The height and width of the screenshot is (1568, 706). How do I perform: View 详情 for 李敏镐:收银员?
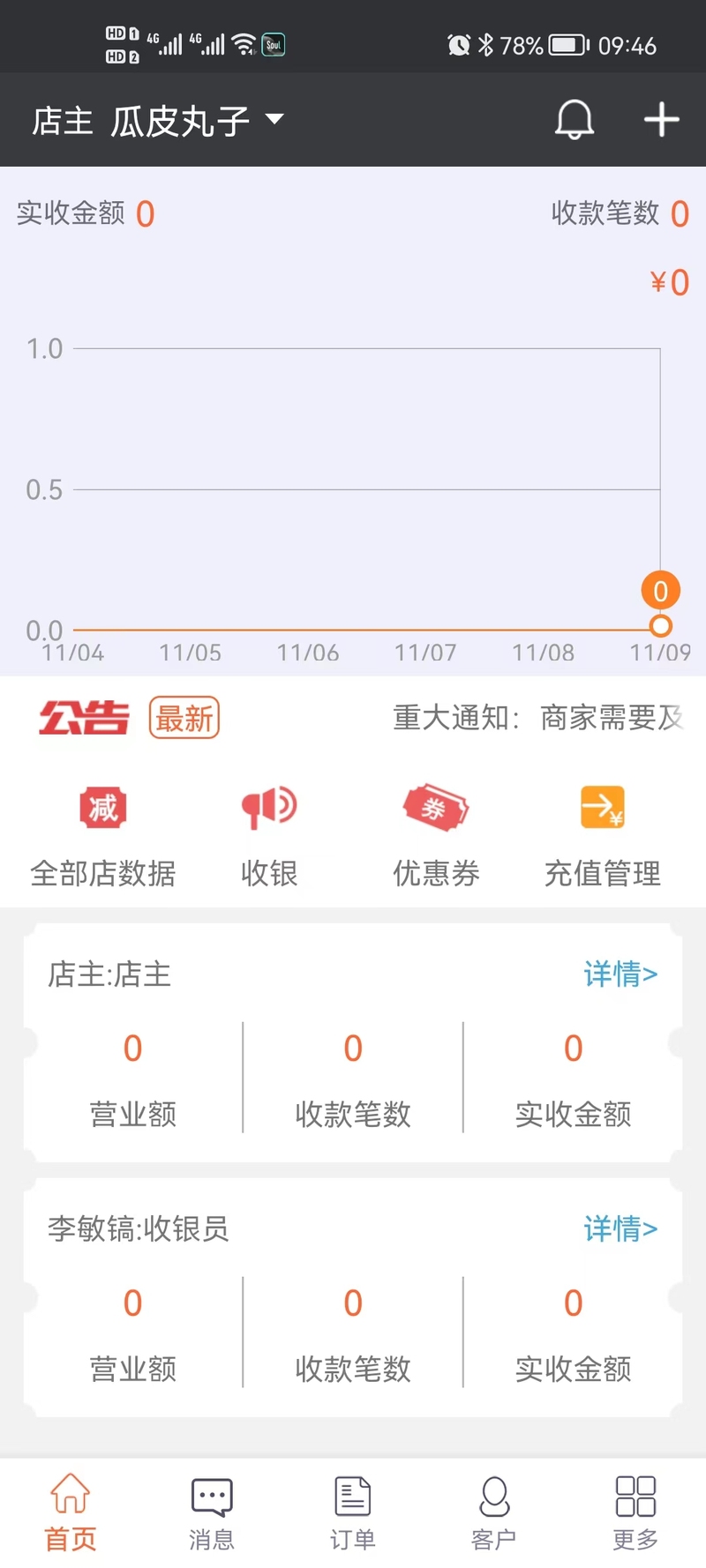[620, 1228]
